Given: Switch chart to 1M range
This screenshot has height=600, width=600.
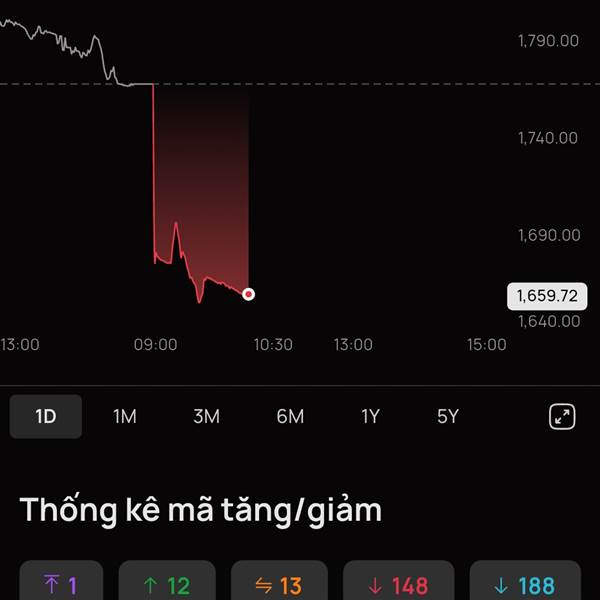Looking at the screenshot, I should [125, 416].
